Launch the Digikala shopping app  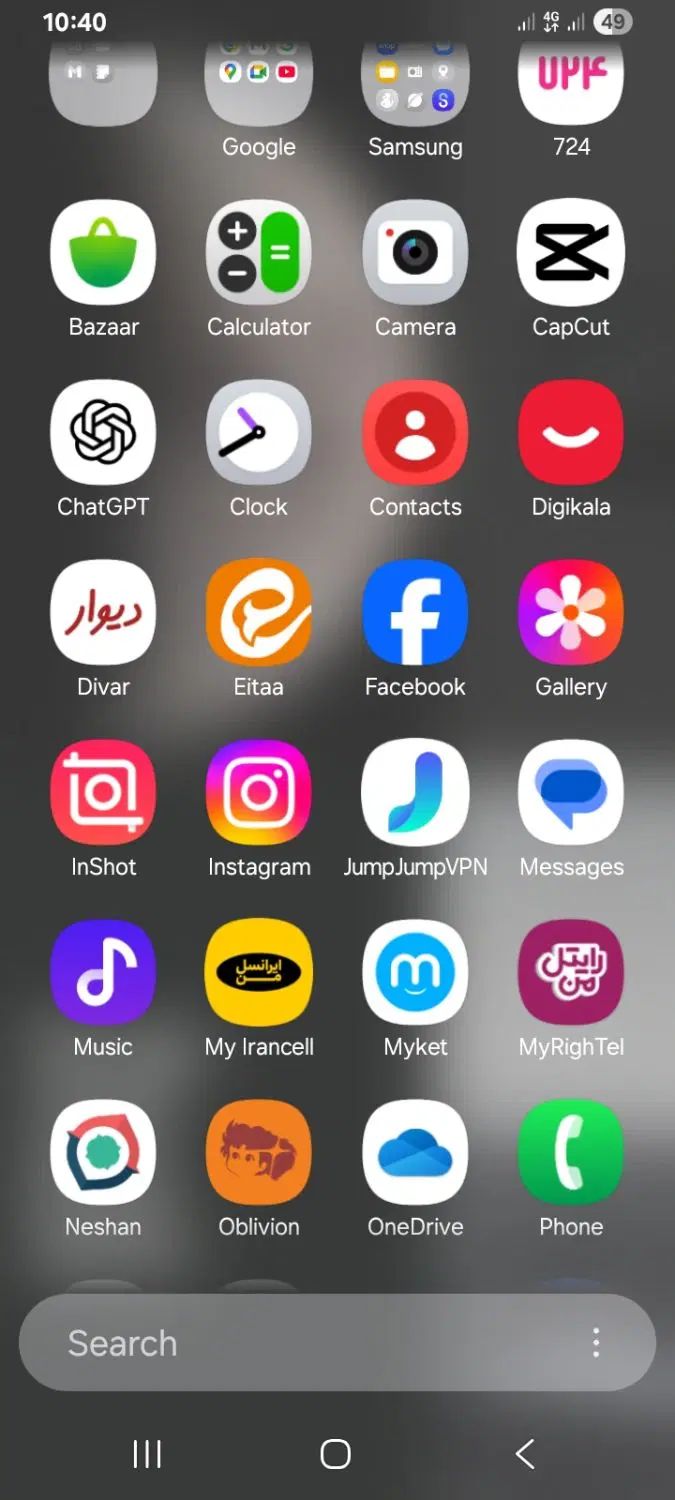tap(571, 433)
